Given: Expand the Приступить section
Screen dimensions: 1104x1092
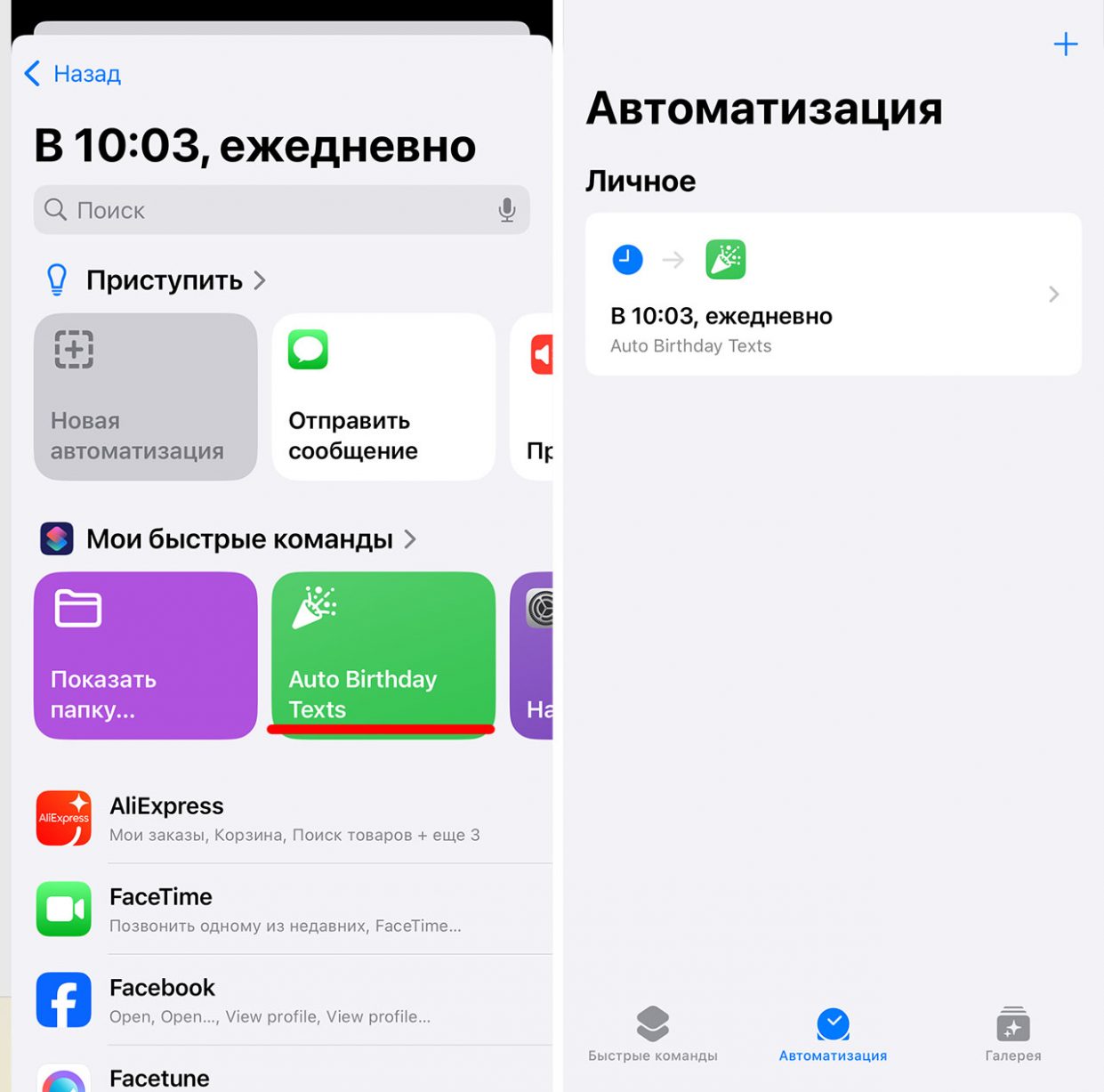Looking at the screenshot, I should [x=165, y=280].
